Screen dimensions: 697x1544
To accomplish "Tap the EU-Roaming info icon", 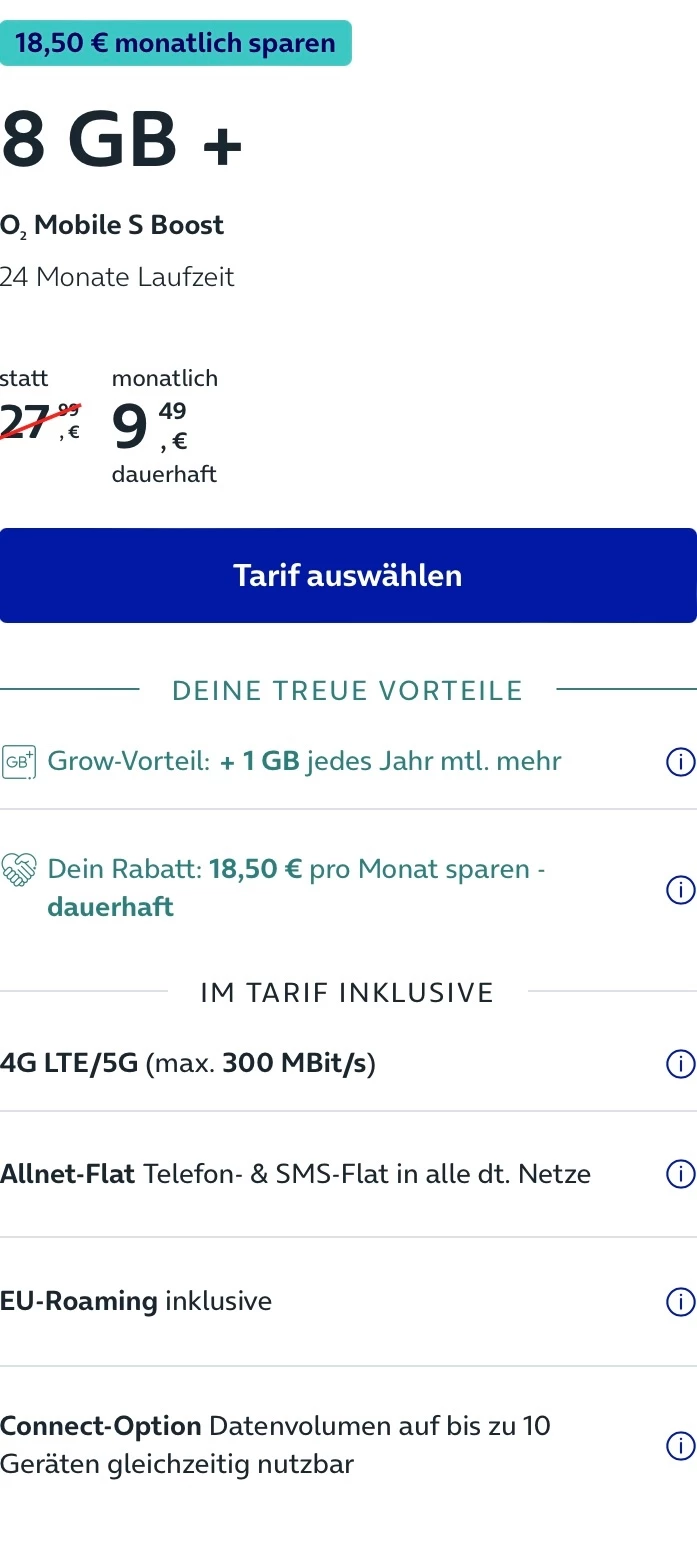I will [680, 1302].
